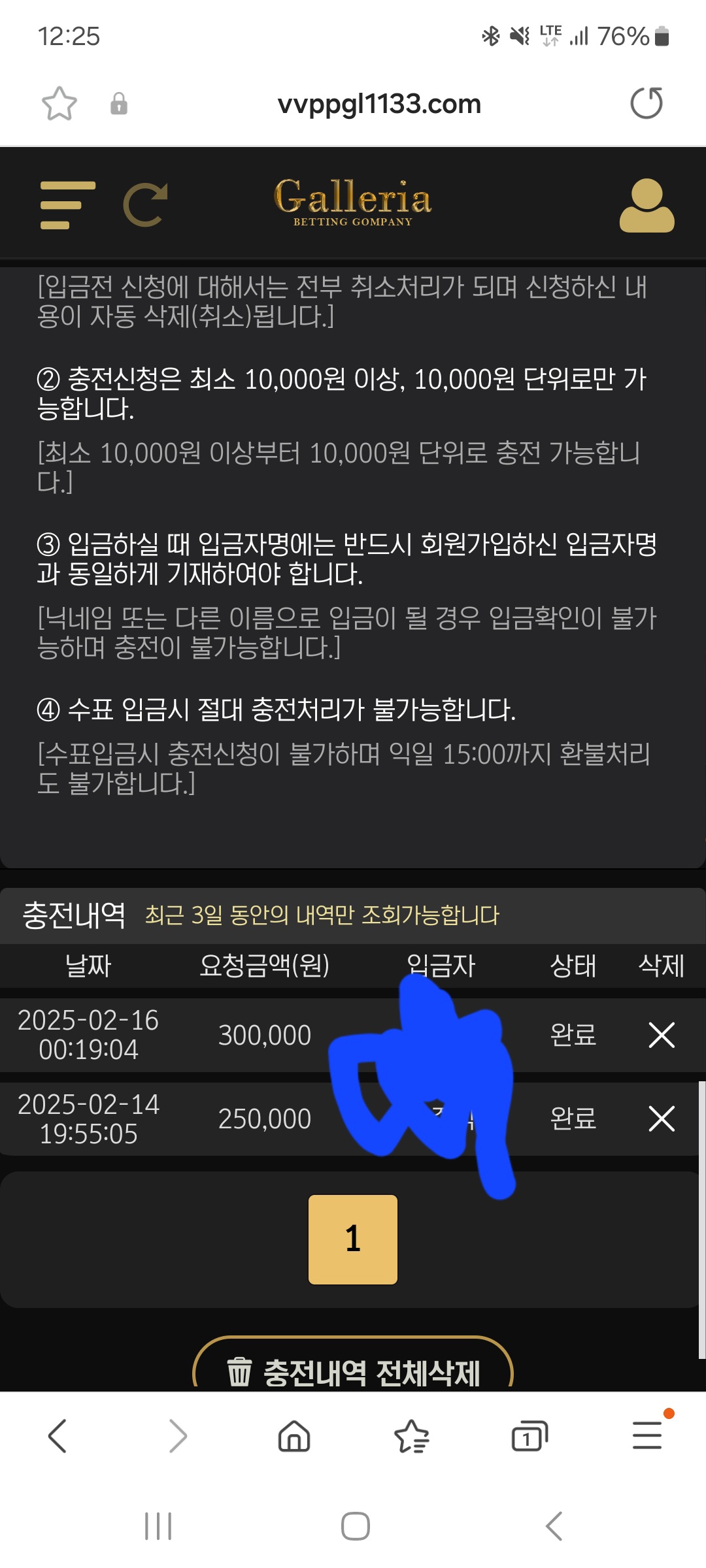Delete the 250,000 charge record

click(x=661, y=1119)
